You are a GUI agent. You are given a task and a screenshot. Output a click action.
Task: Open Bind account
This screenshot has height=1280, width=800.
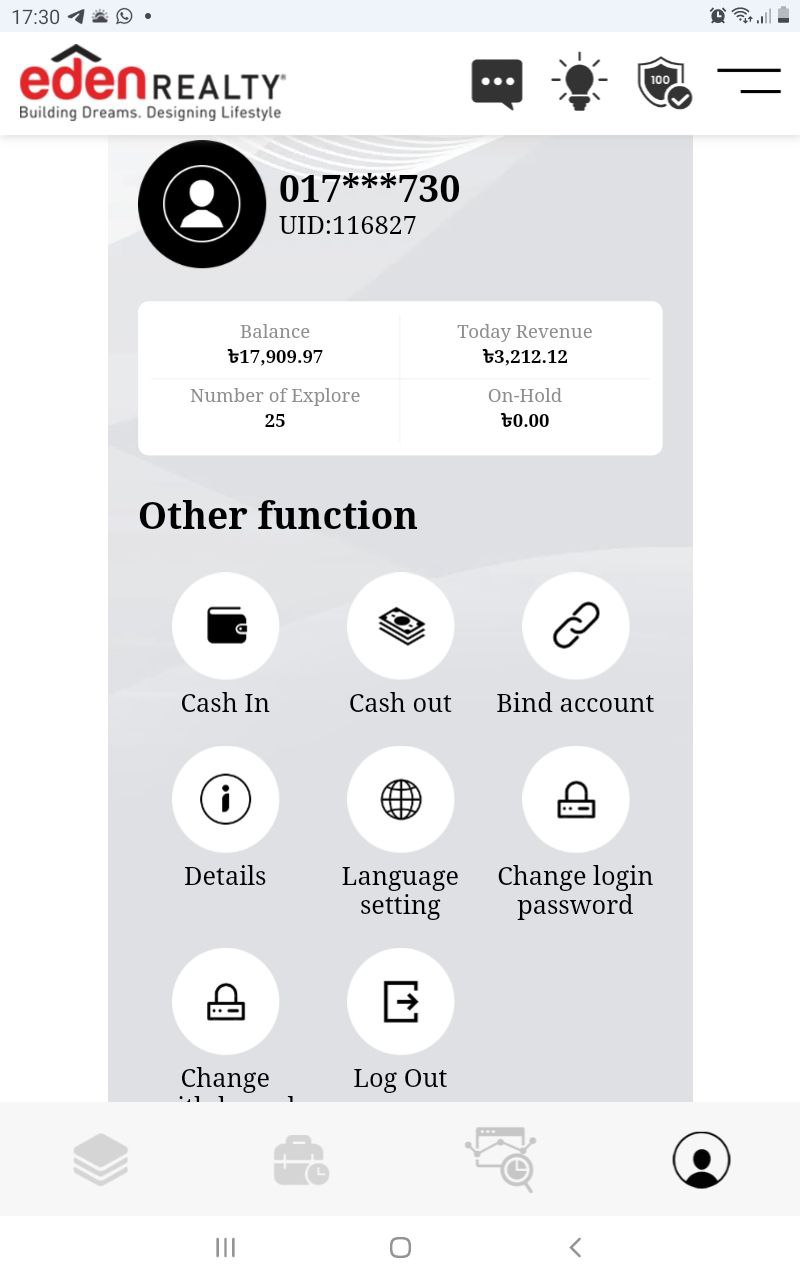(x=575, y=626)
